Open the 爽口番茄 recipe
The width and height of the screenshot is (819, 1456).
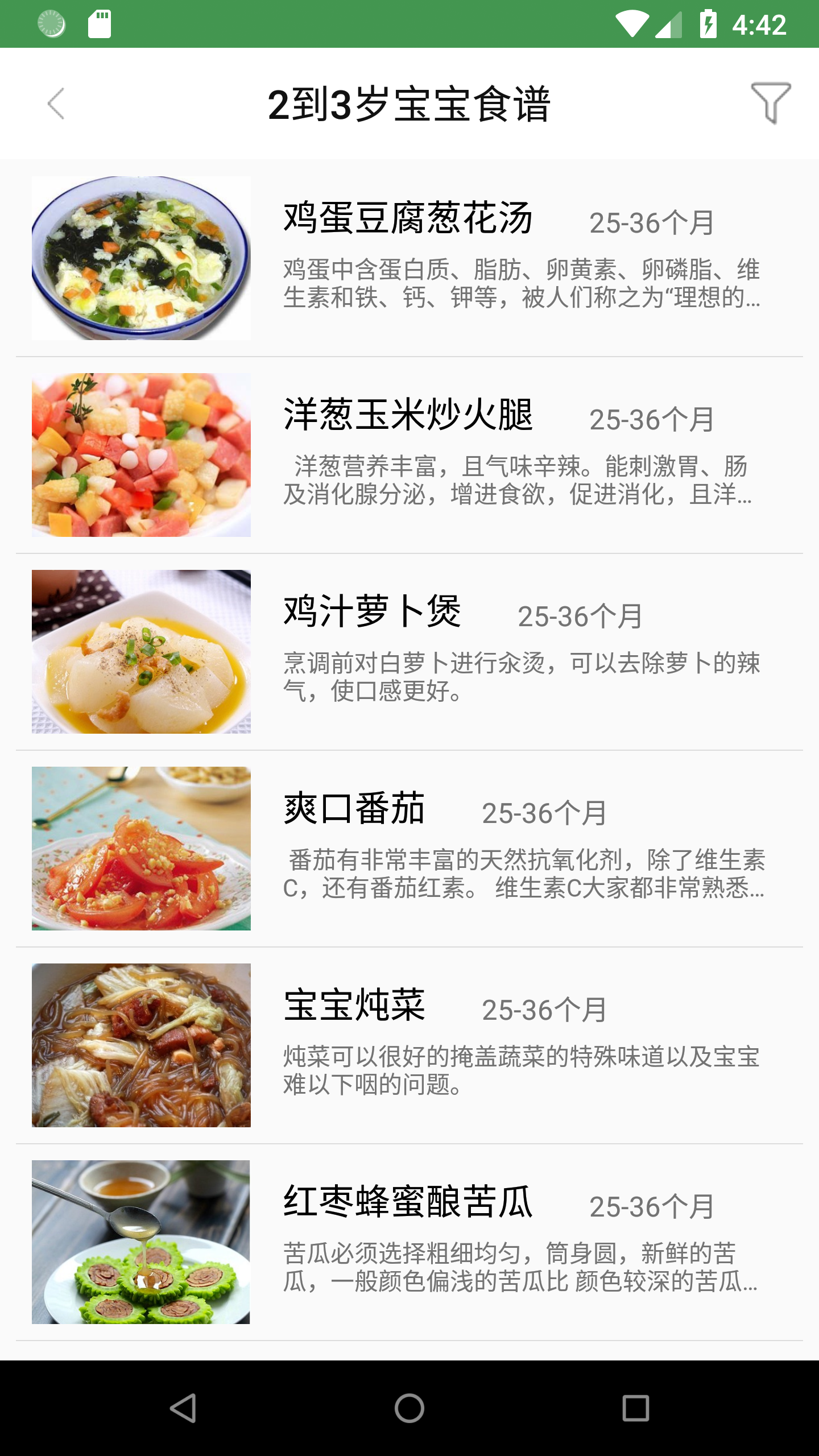[408, 849]
